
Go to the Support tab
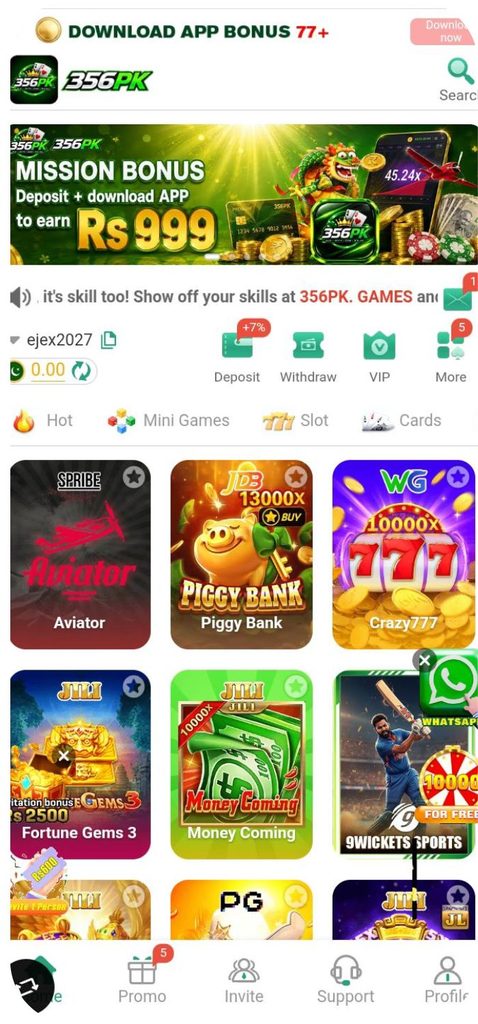(345, 978)
